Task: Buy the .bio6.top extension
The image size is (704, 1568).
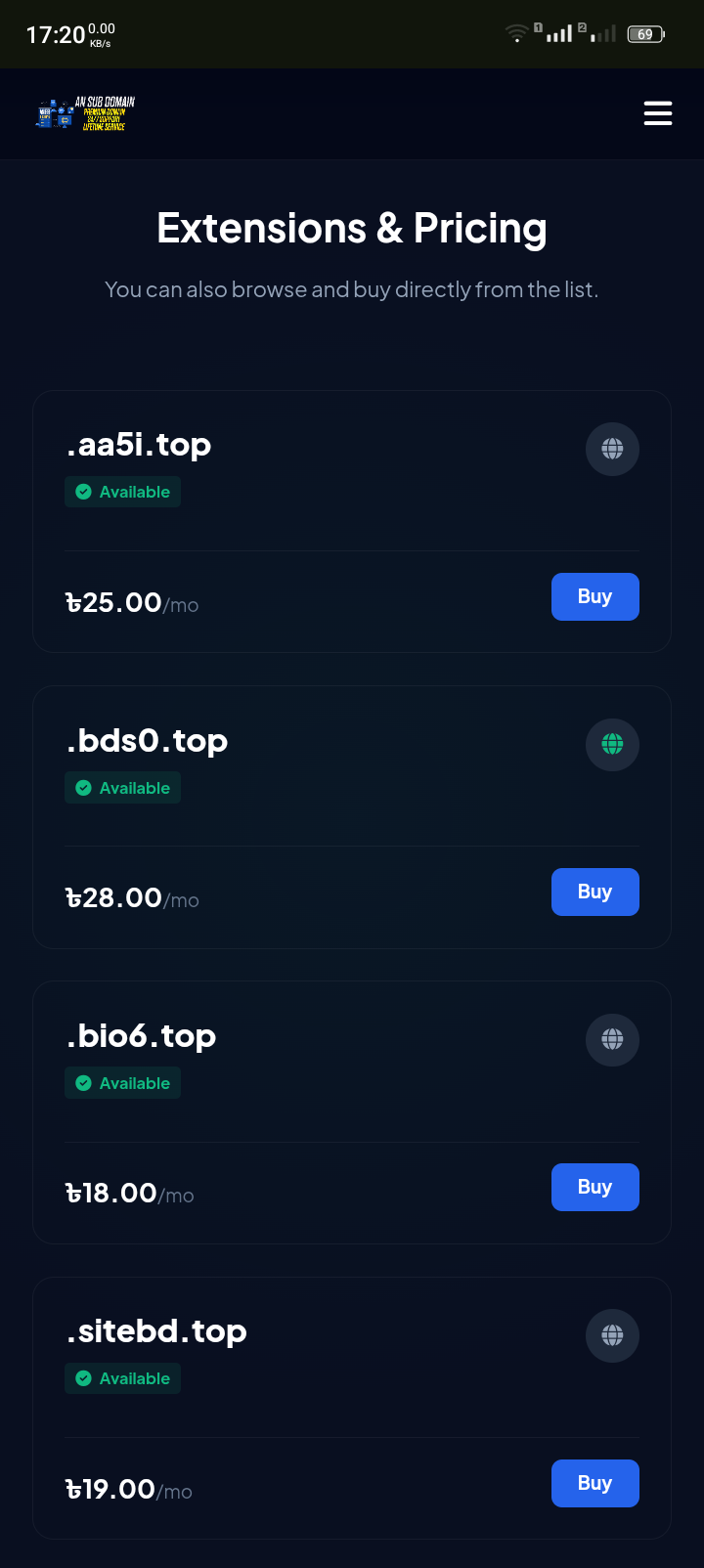Action: click(x=595, y=1187)
